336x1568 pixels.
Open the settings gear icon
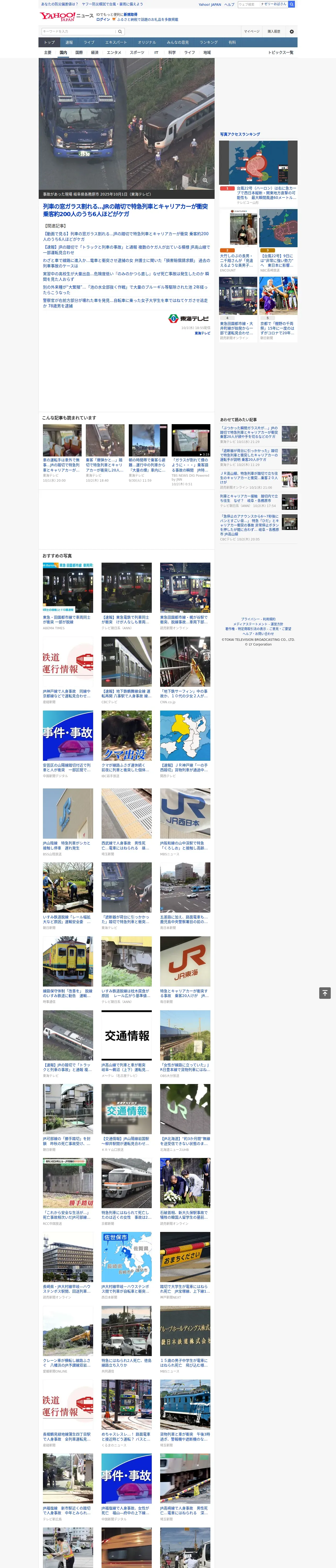(292, 32)
